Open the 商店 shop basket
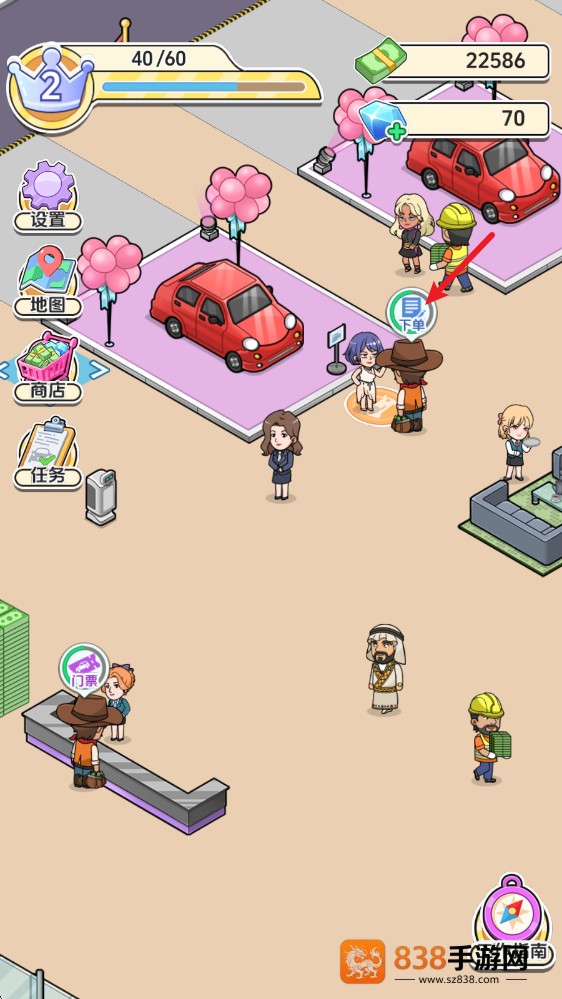This screenshot has height=999, width=562. pyautogui.click(x=48, y=367)
